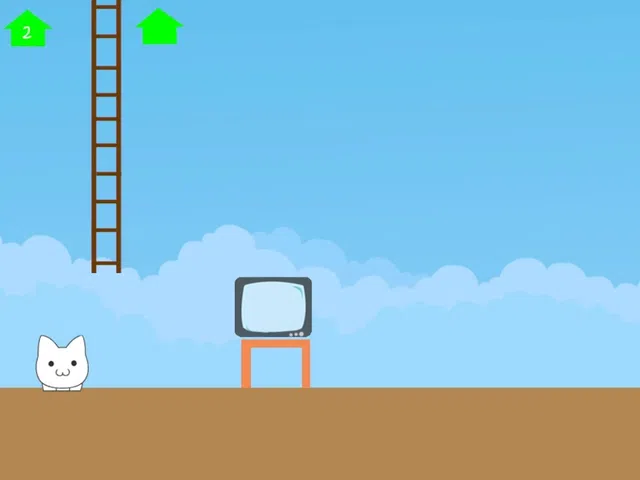The image size is (640, 480).
Task: Tap the television on the orange table
Action: (273, 307)
